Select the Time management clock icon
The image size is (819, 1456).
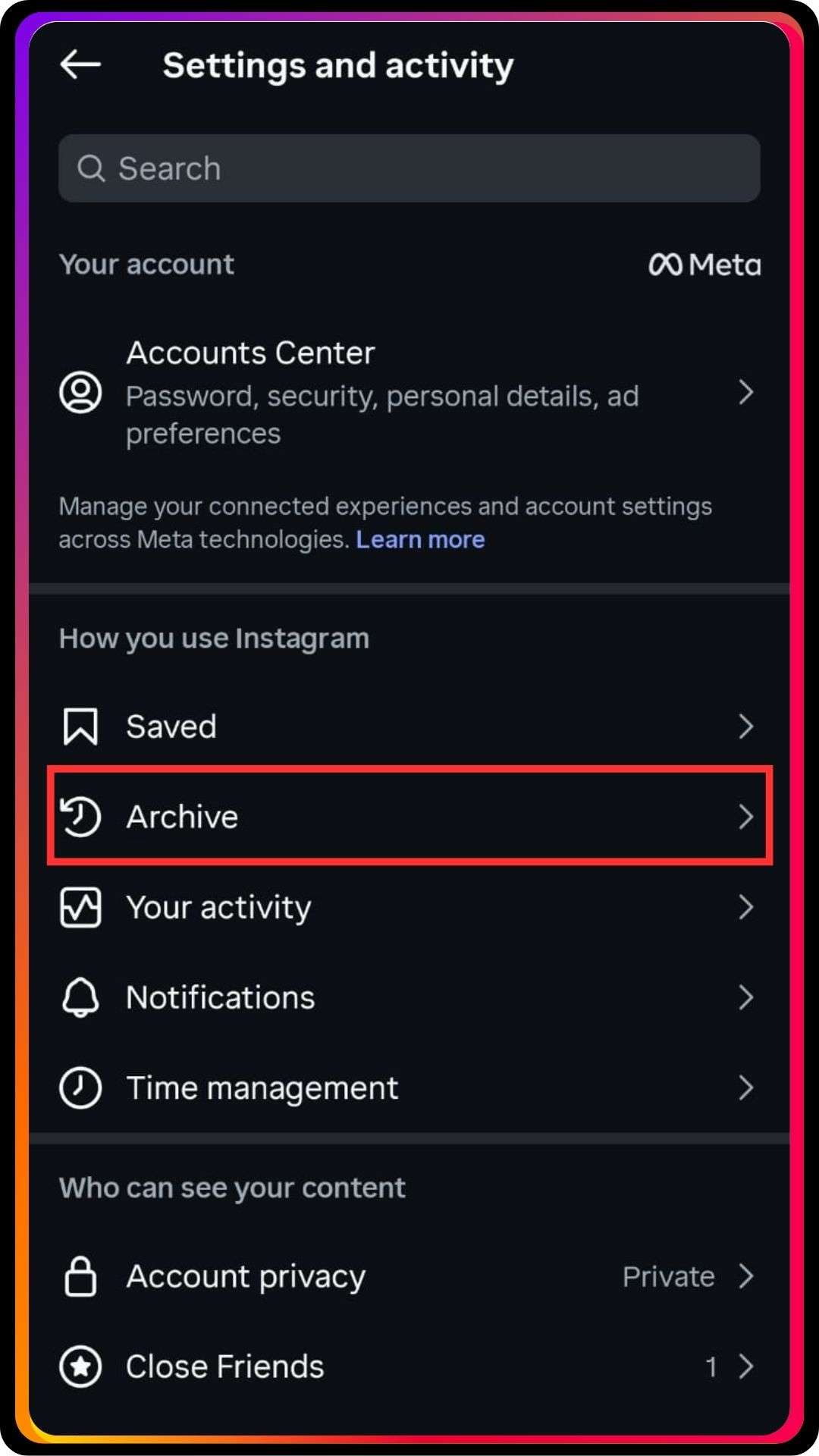[x=79, y=1087]
